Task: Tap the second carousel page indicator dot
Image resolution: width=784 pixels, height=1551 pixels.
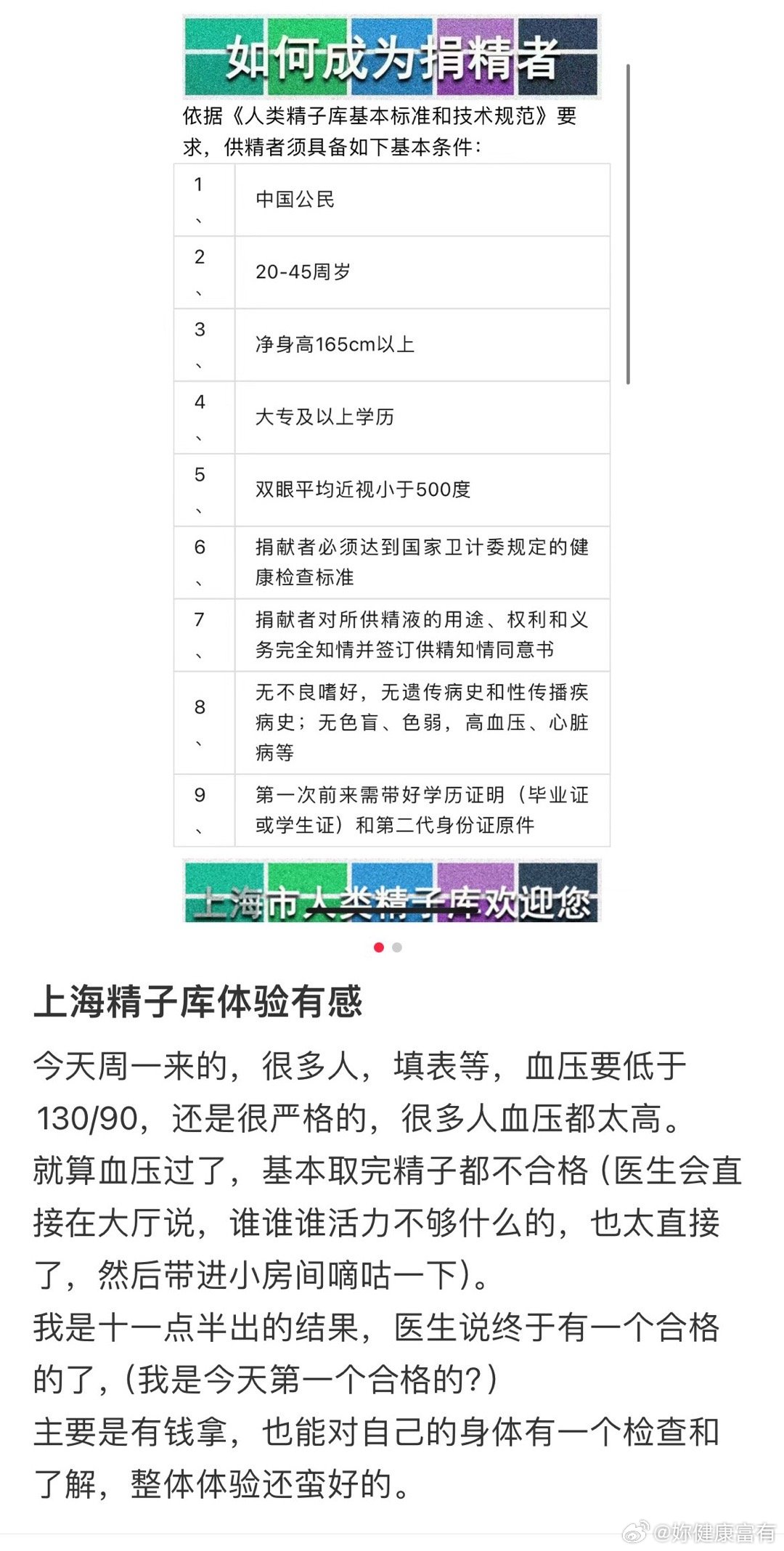Action: pyautogui.click(x=397, y=948)
